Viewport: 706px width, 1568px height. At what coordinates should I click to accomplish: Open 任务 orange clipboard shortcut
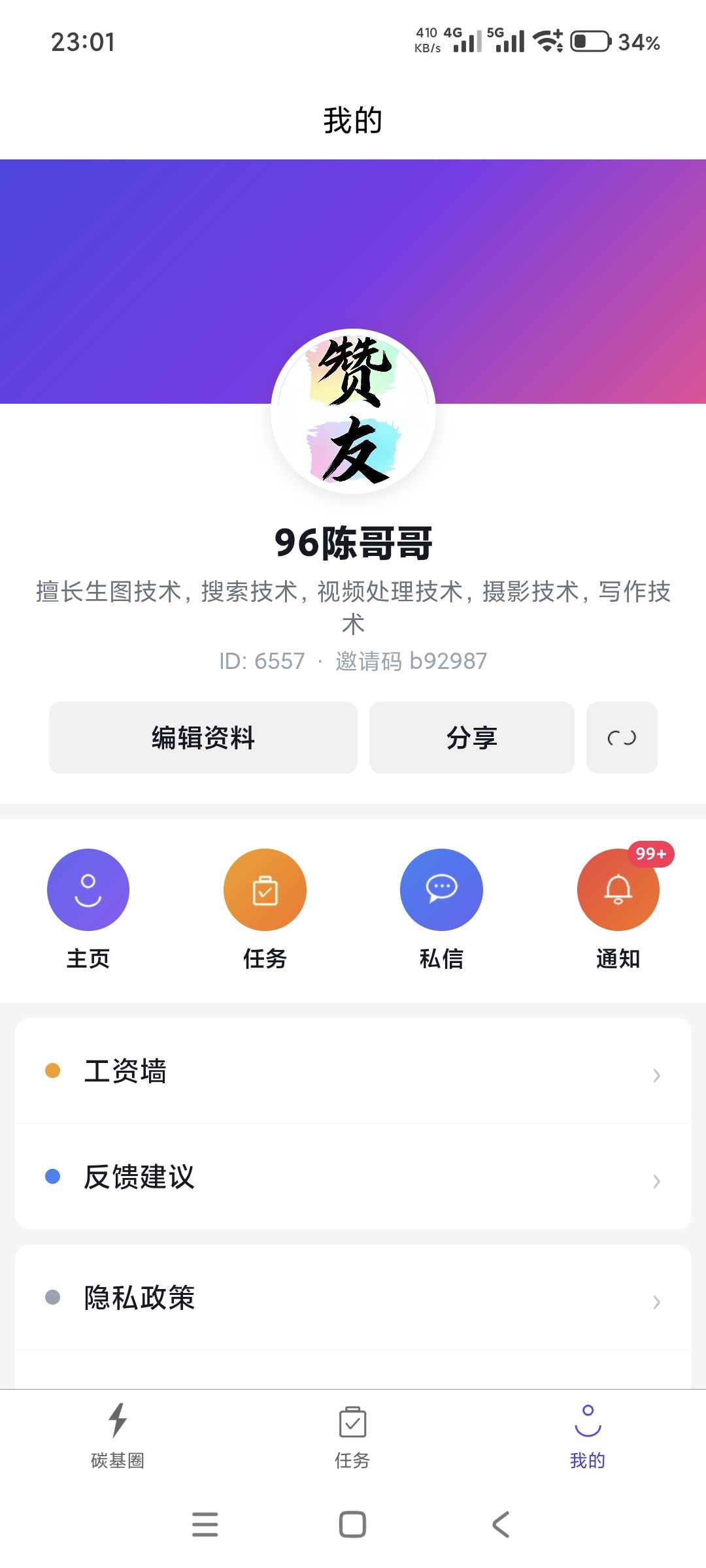pyautogui.click(x=265, y=890)
